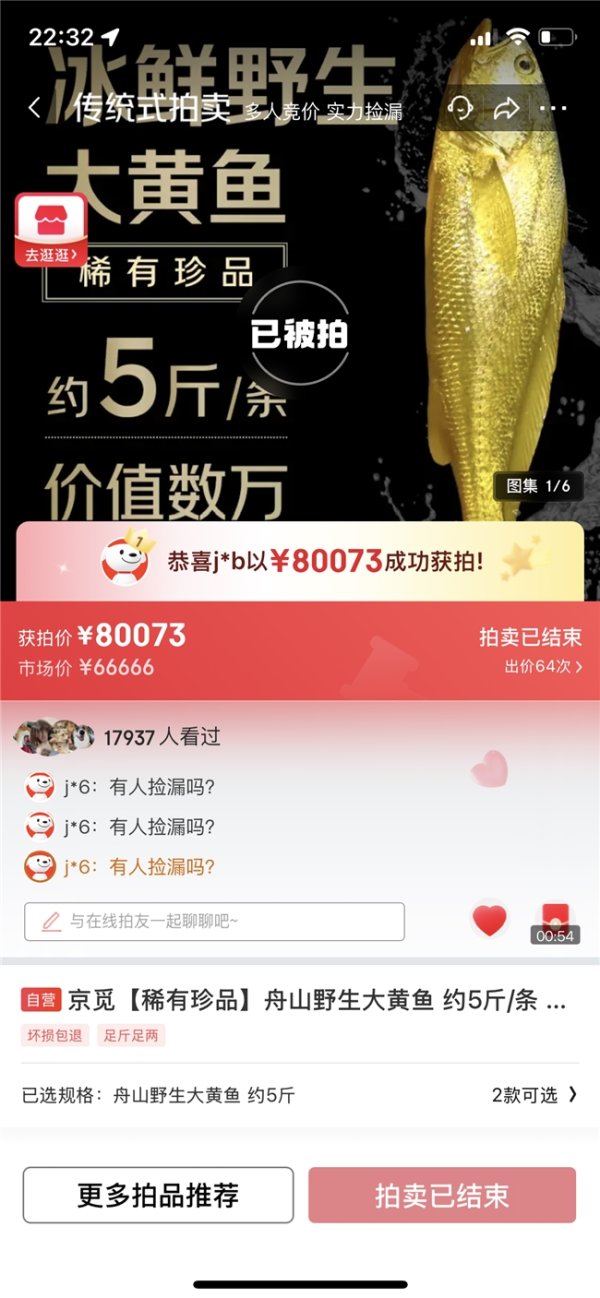Like the auction with the heart icon
This screenshot has height=1298, width=600.
pyautogui.click(x=489, y=920)
